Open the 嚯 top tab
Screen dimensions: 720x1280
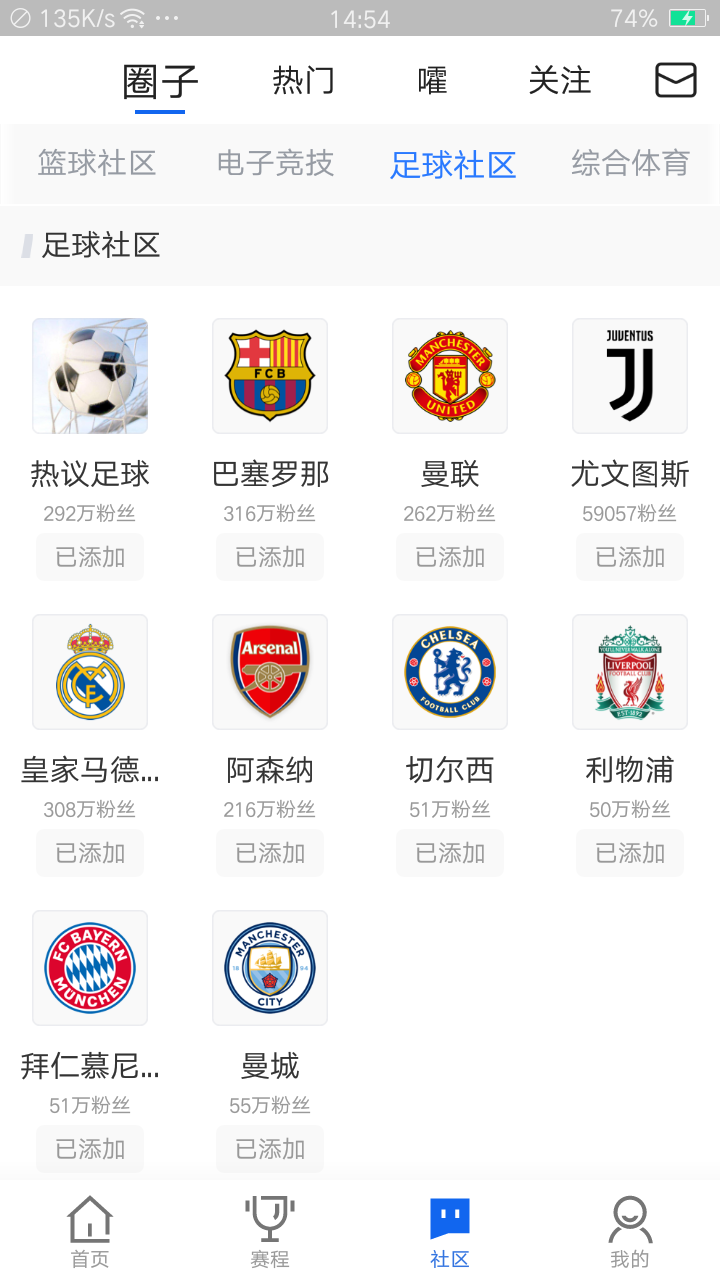pos(432,80)
